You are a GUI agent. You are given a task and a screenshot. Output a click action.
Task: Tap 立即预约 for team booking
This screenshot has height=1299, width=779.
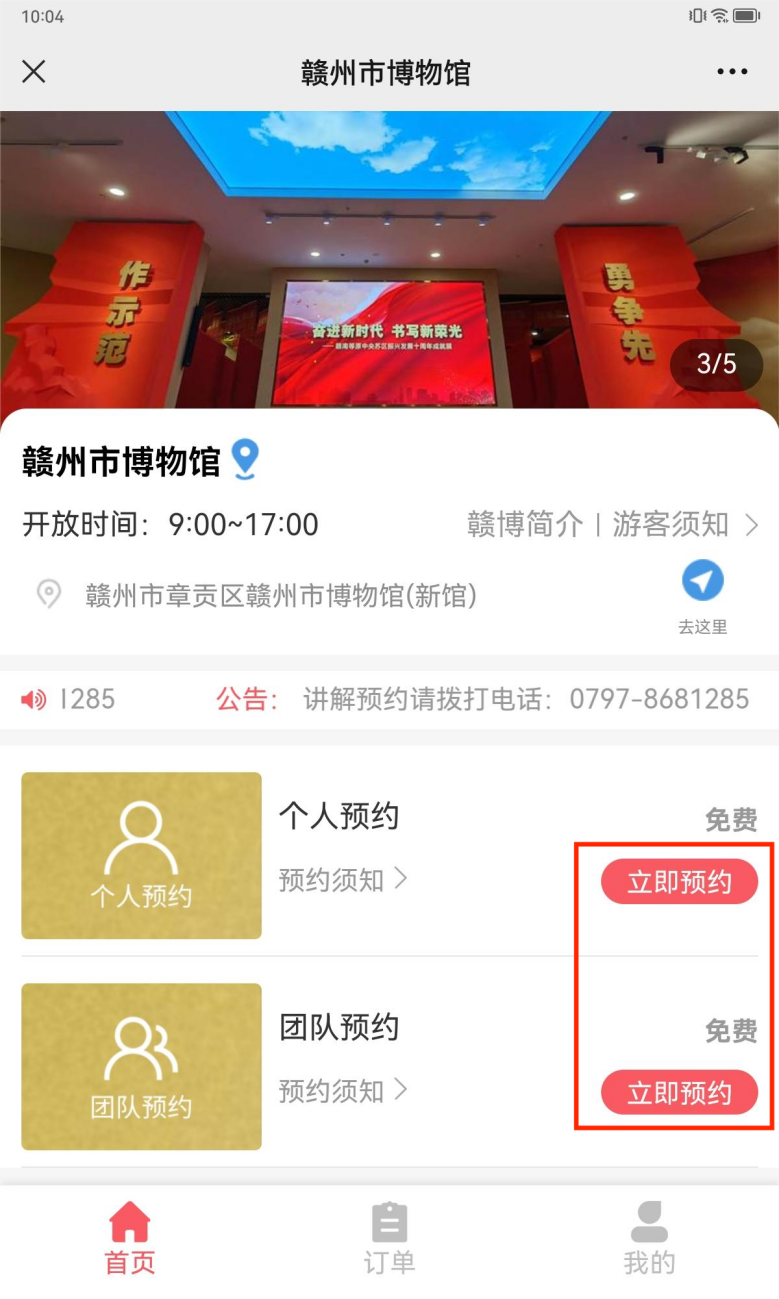pyautogui.click(x=679, y=1092)
